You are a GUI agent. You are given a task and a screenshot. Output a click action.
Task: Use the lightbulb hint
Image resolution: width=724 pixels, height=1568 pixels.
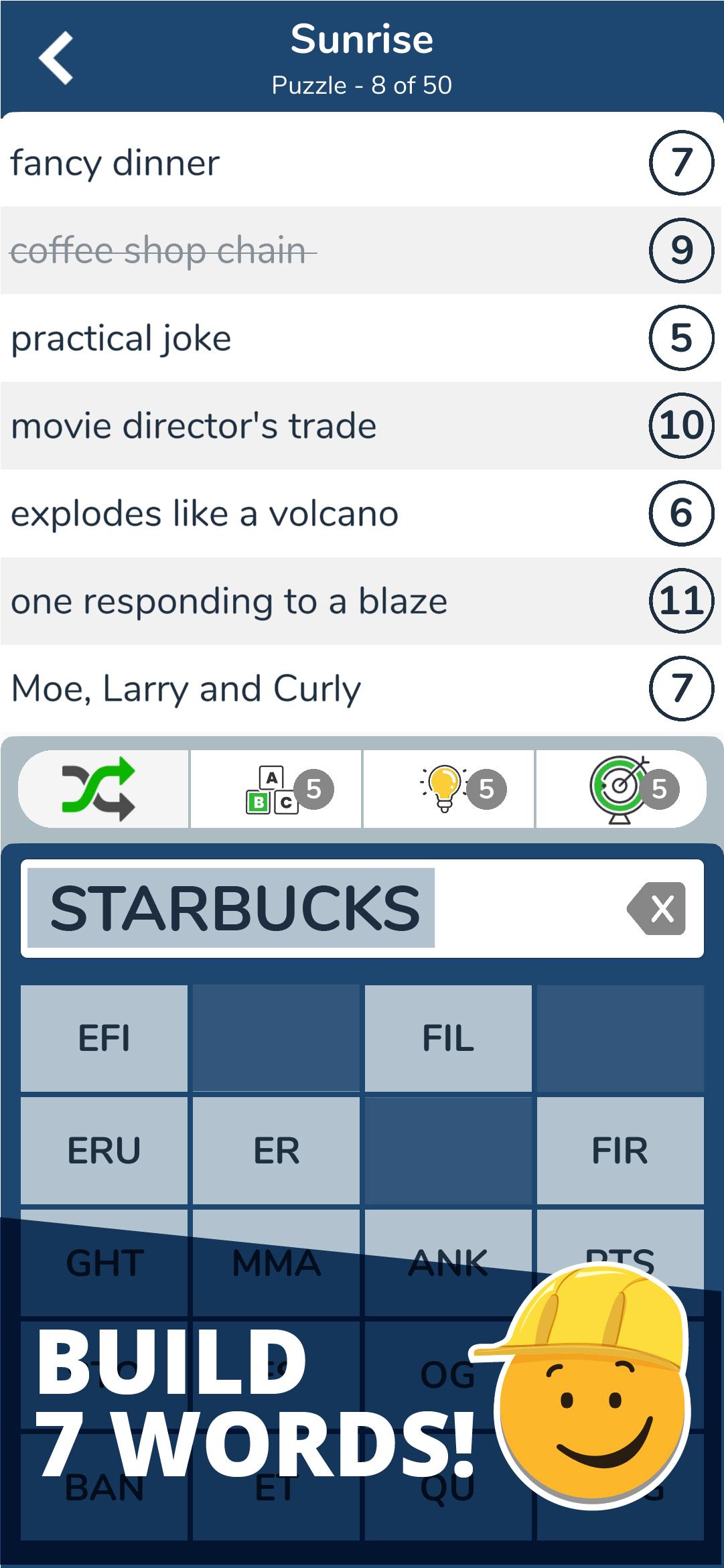tap(449, 789)
